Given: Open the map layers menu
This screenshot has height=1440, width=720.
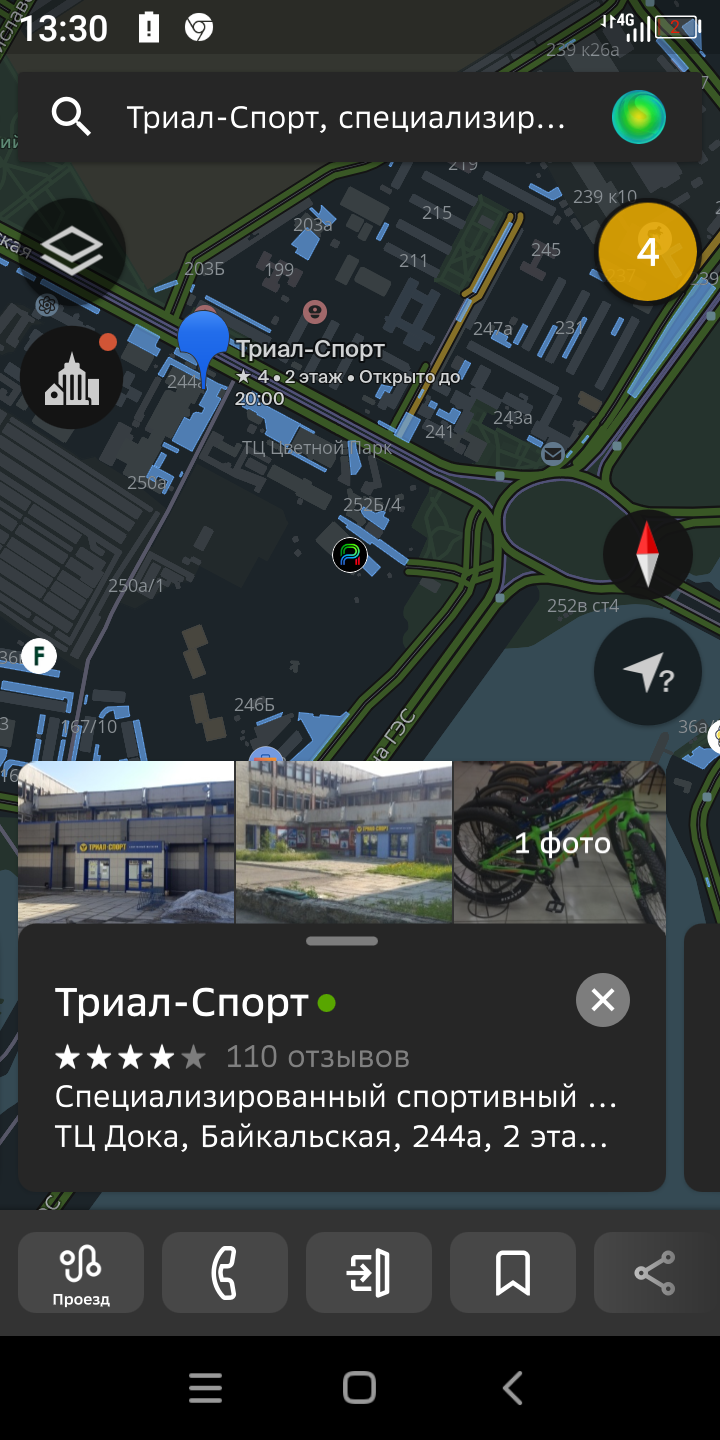Looking at the screenshot, I should tap(73, 251).
